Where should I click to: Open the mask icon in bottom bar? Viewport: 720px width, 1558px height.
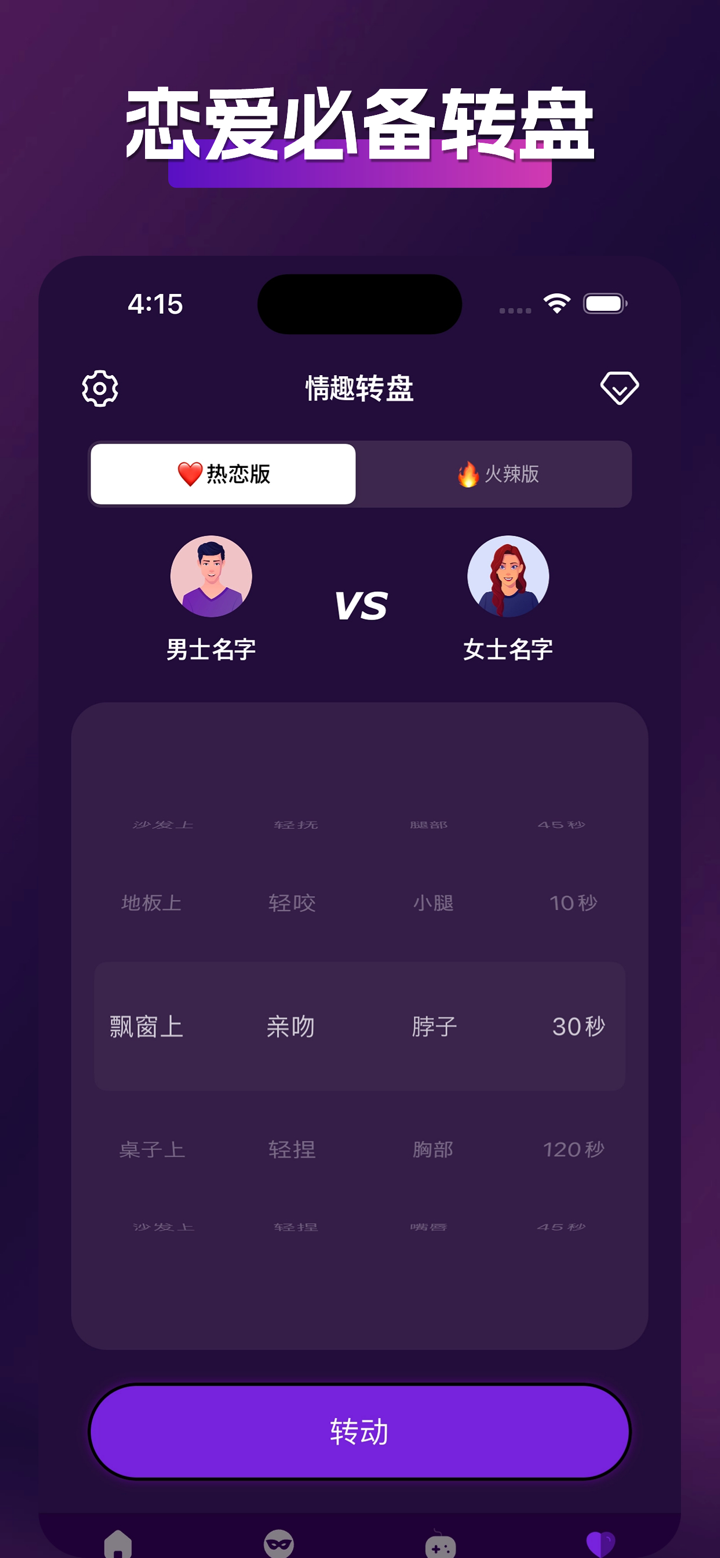tap(280, 1544)
